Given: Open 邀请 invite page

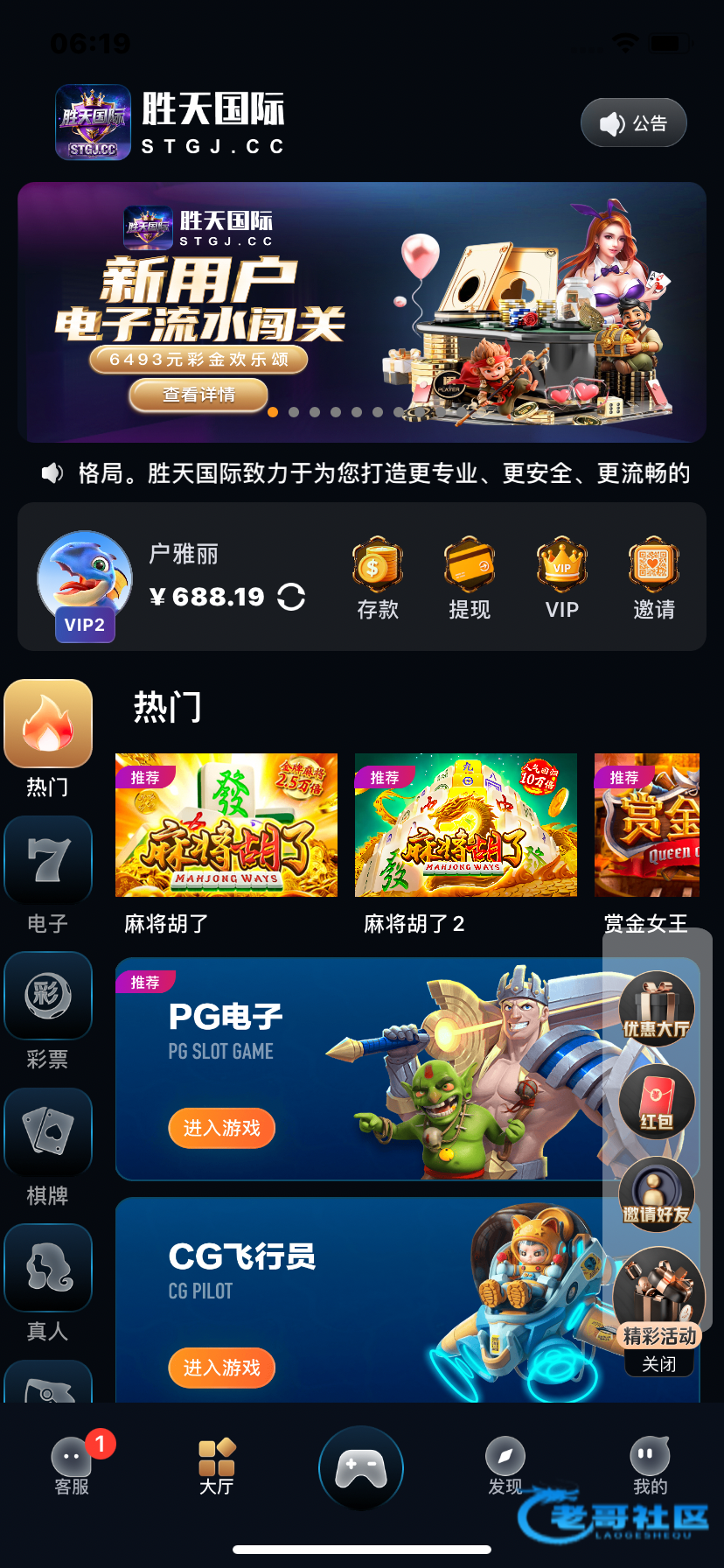Looking at the screenshot, I should pyautogui.click(x=654, y=578).
